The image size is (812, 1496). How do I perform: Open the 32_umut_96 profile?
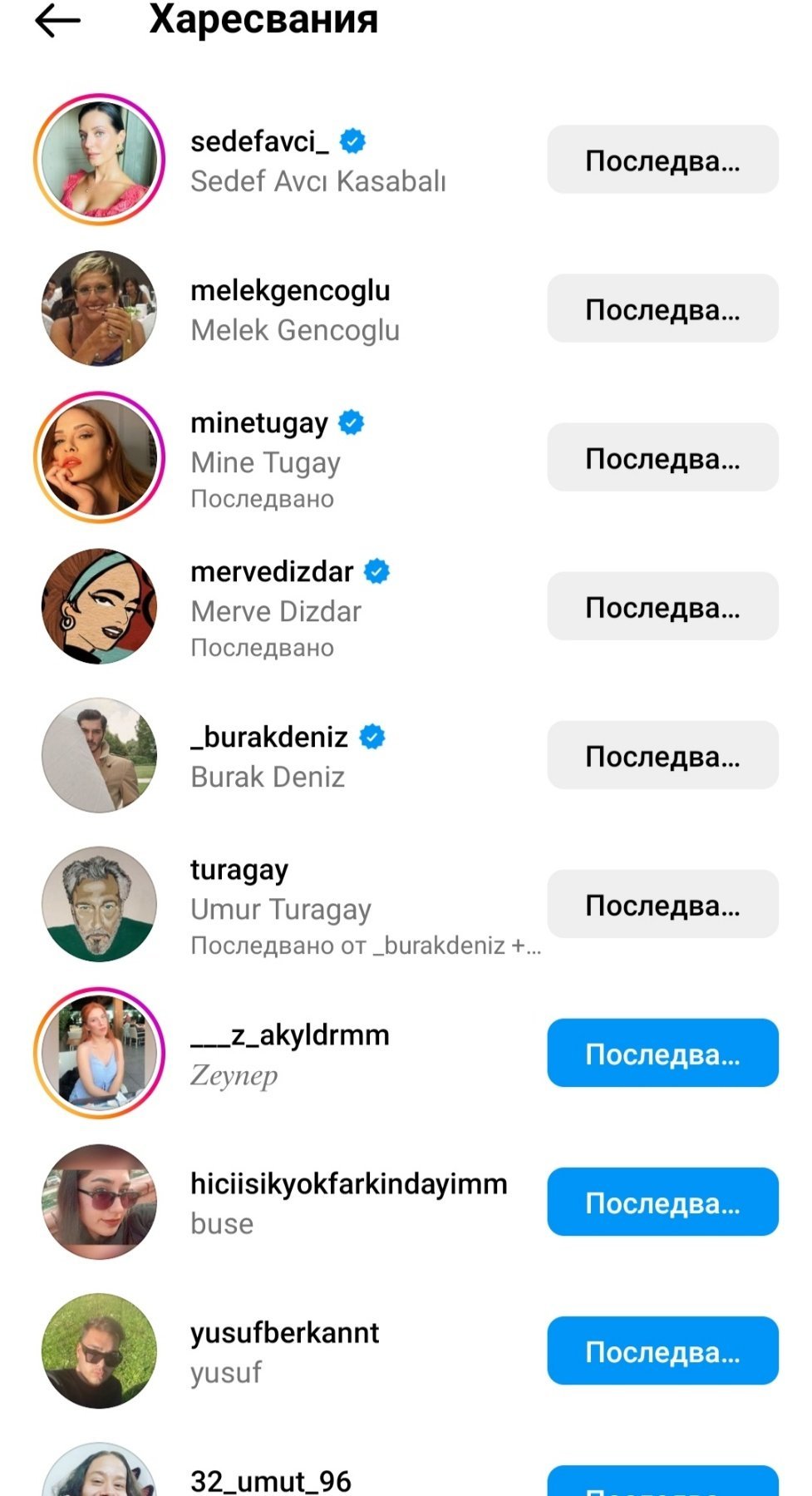(x=271, y=1479)
